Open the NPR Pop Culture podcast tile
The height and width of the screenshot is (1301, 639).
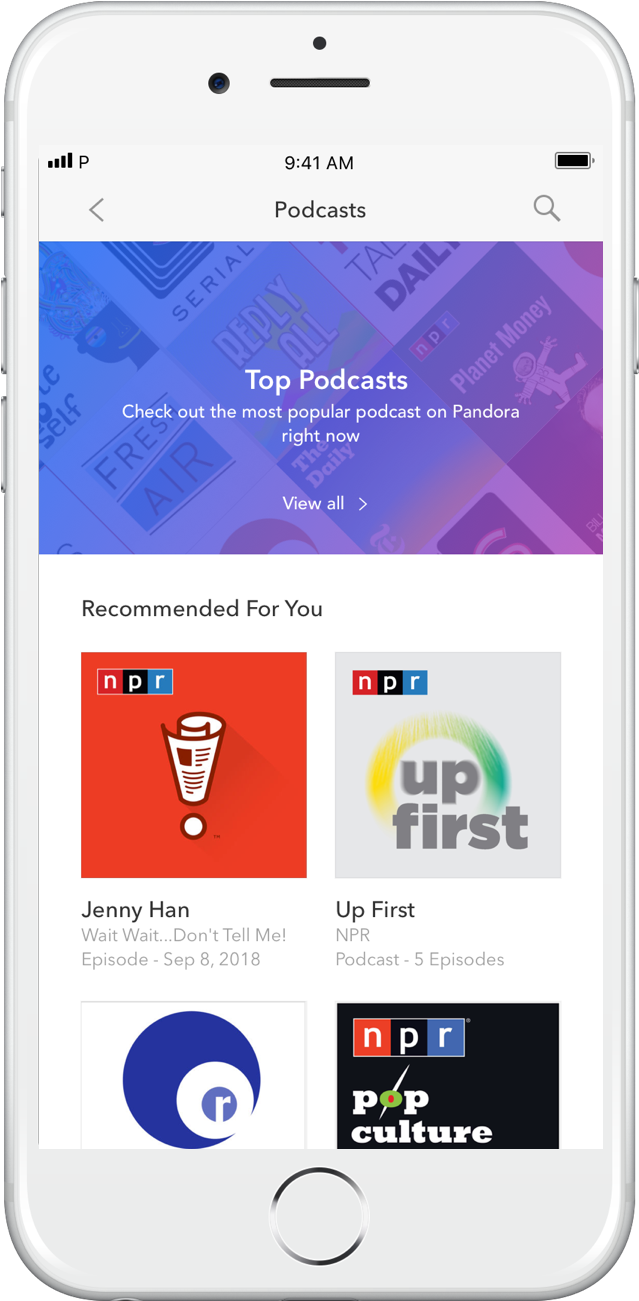(x=447, y=1075)
